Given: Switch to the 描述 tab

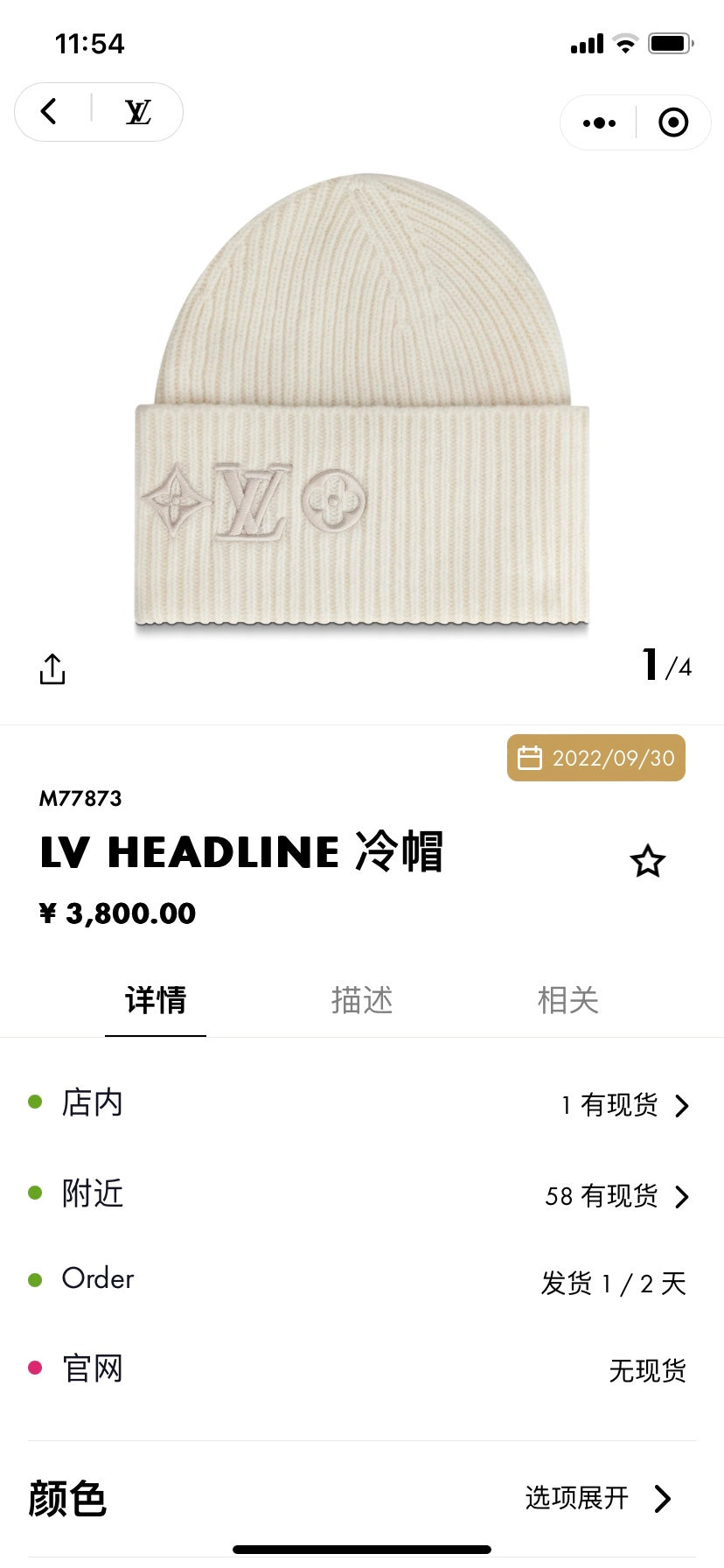Looking at the screenshot, I should [362, 1000].
